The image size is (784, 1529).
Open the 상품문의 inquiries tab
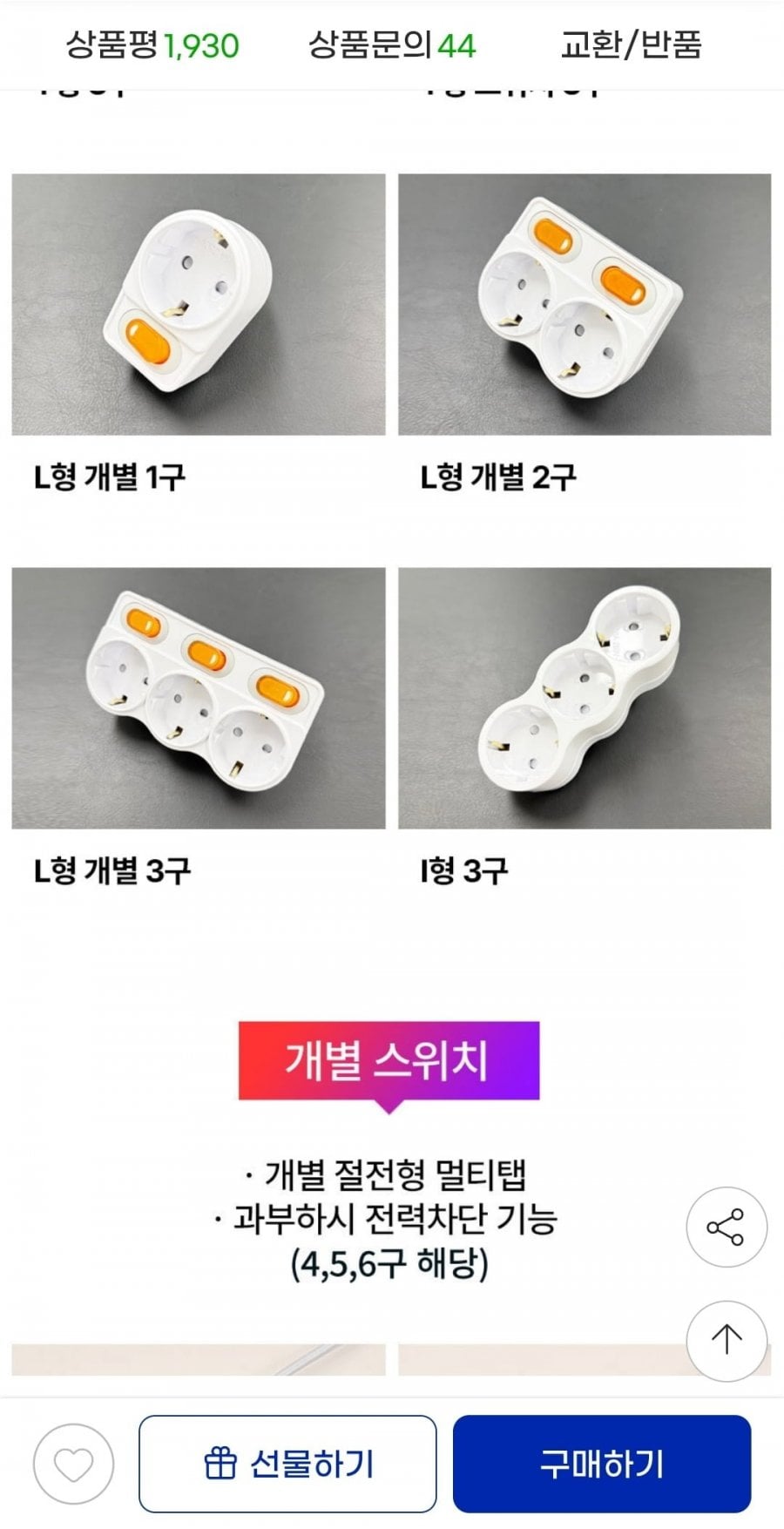[x=391, y=44]
